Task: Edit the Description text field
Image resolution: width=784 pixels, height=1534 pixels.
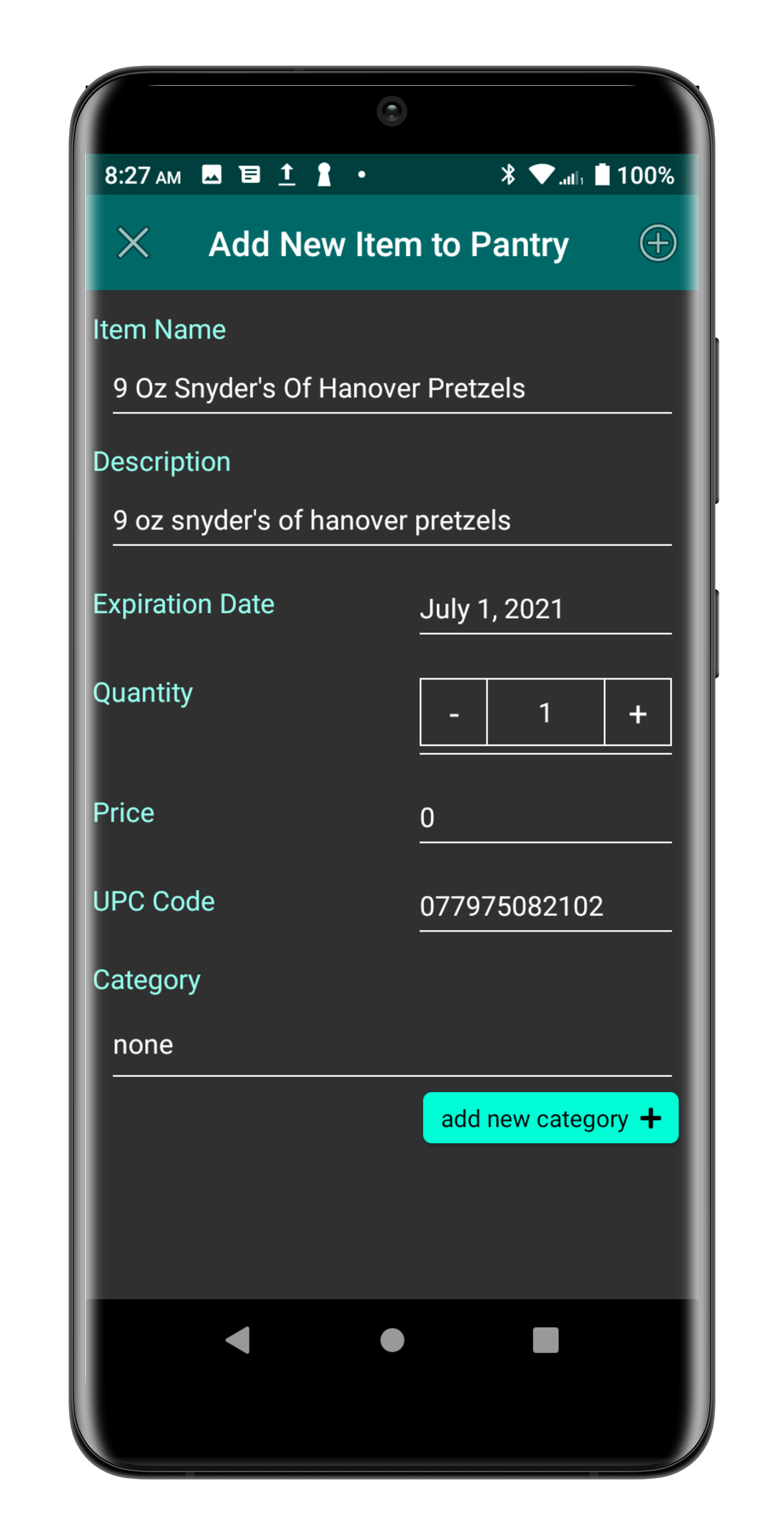Action: 392,520
